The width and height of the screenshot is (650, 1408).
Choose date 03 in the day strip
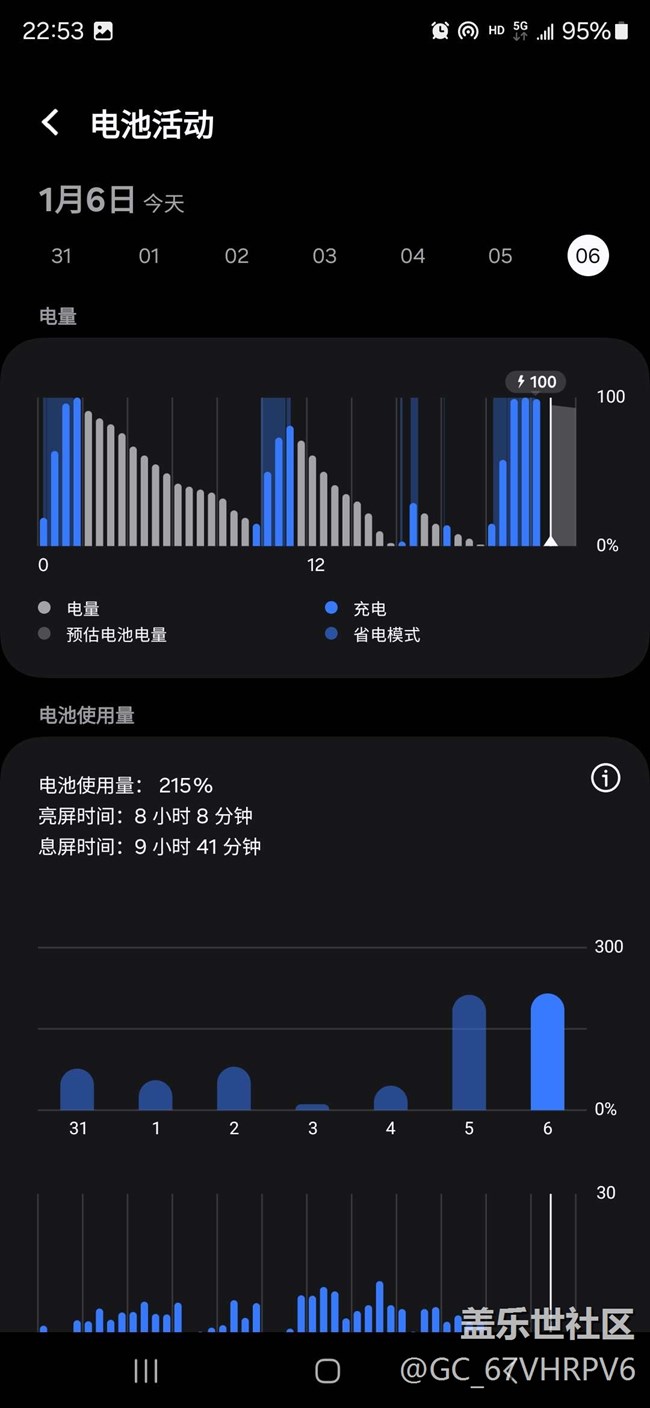coord(324,256)
